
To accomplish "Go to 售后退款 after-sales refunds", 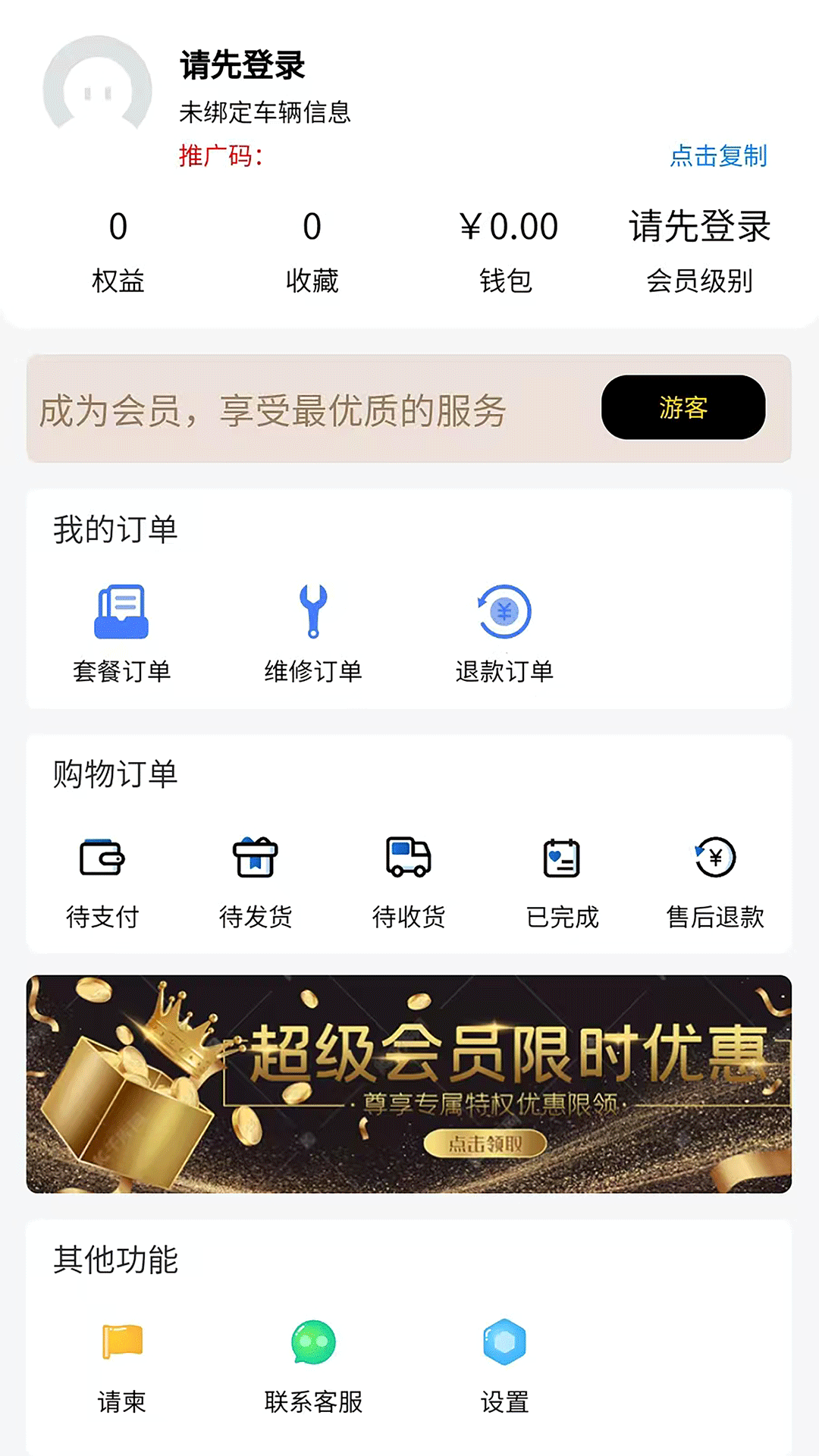I will pyautogui.click(x=715, y=881).
